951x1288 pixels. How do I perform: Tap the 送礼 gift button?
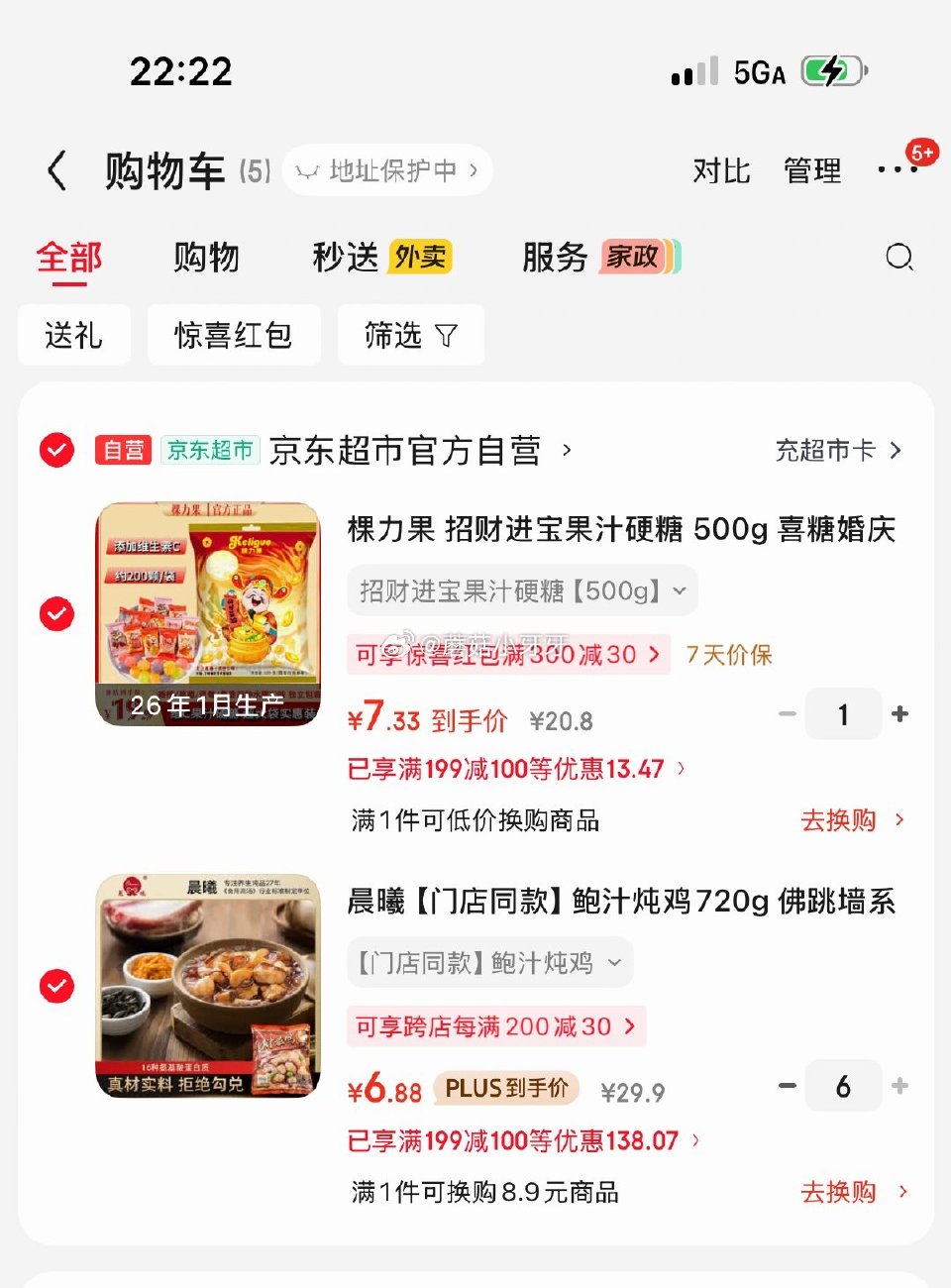tap(74, 335)
